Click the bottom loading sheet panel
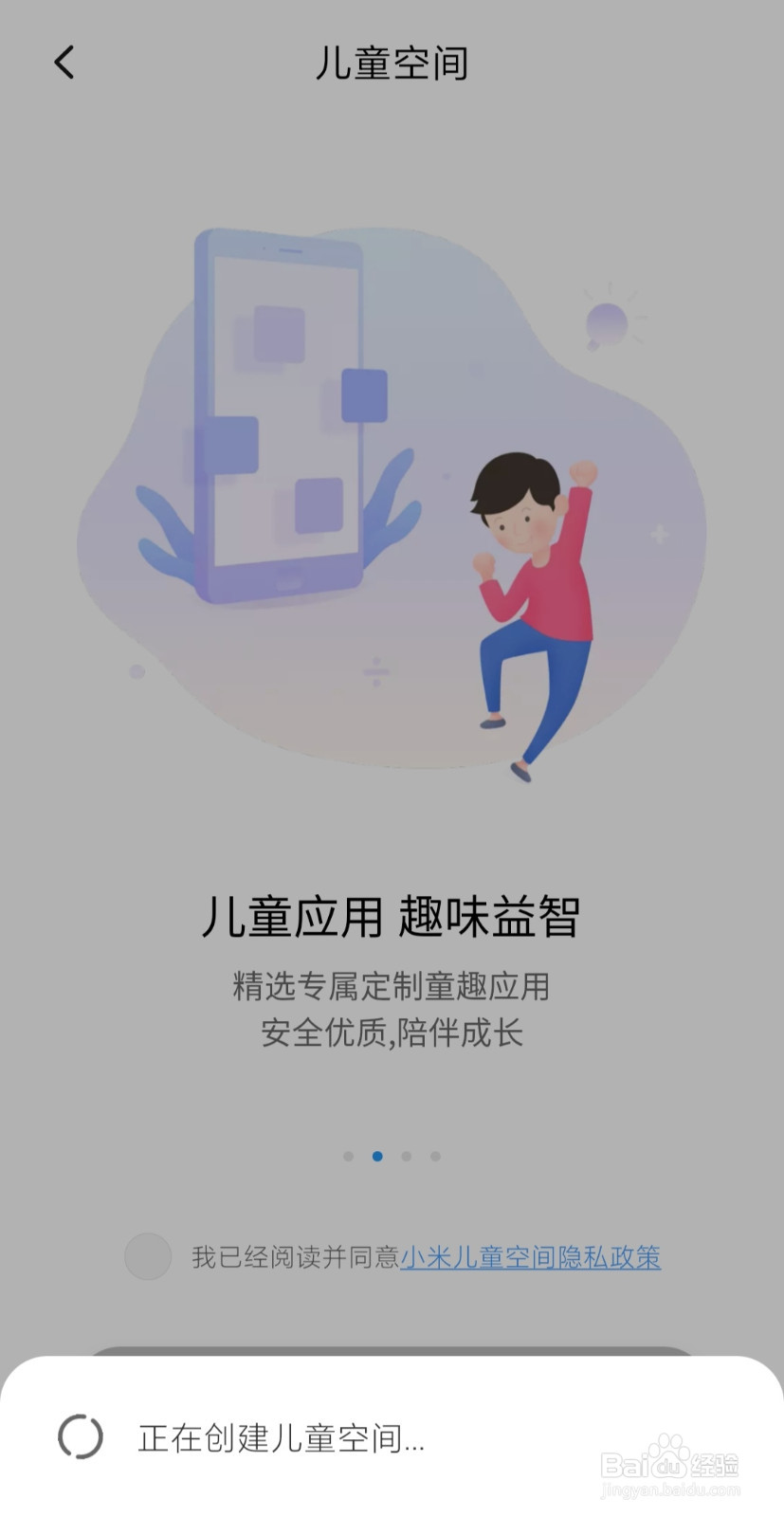The height and width of the screenshot is (1517, 784). pos(392,1436)
